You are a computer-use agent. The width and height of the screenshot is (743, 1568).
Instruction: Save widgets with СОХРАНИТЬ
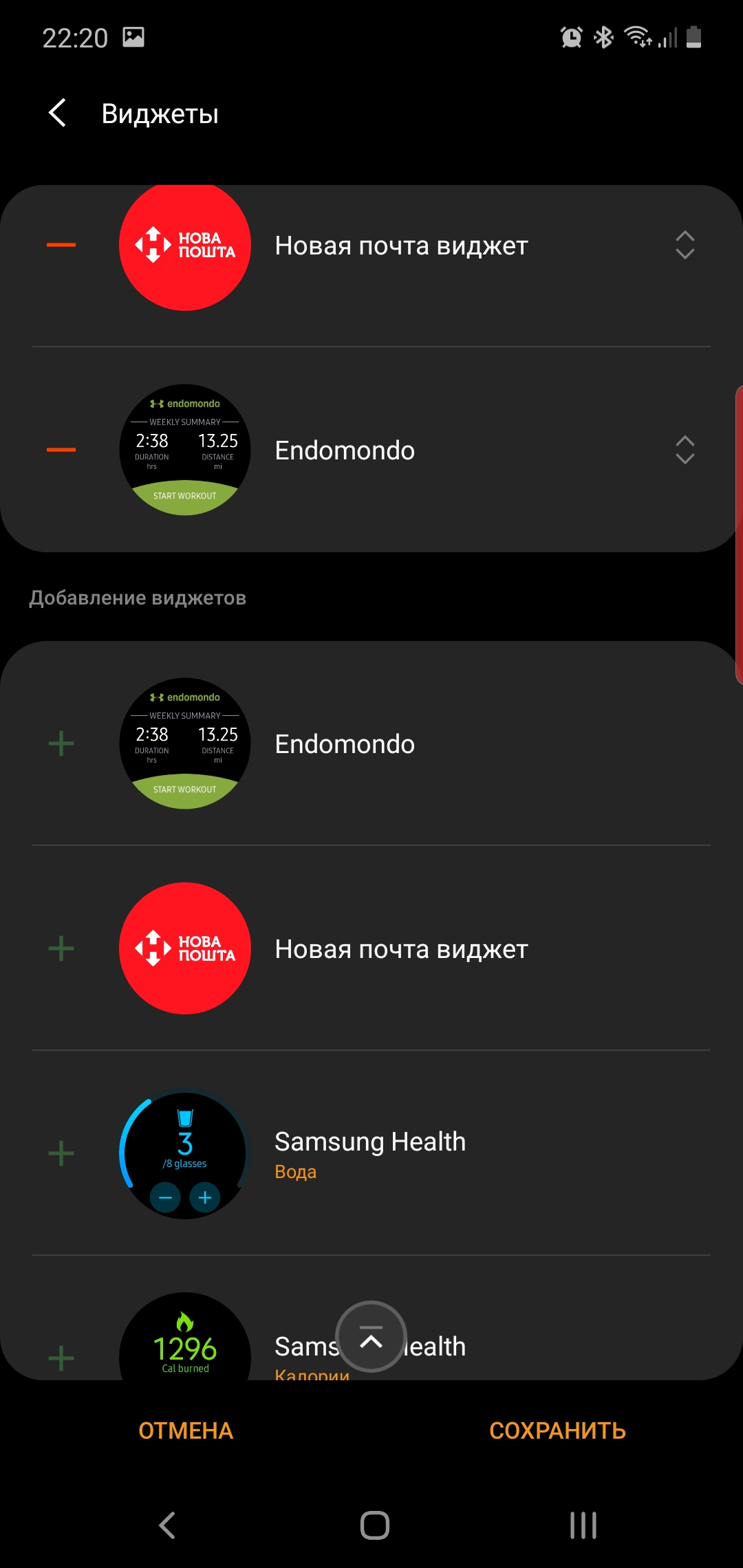[x=557, y=1430]
